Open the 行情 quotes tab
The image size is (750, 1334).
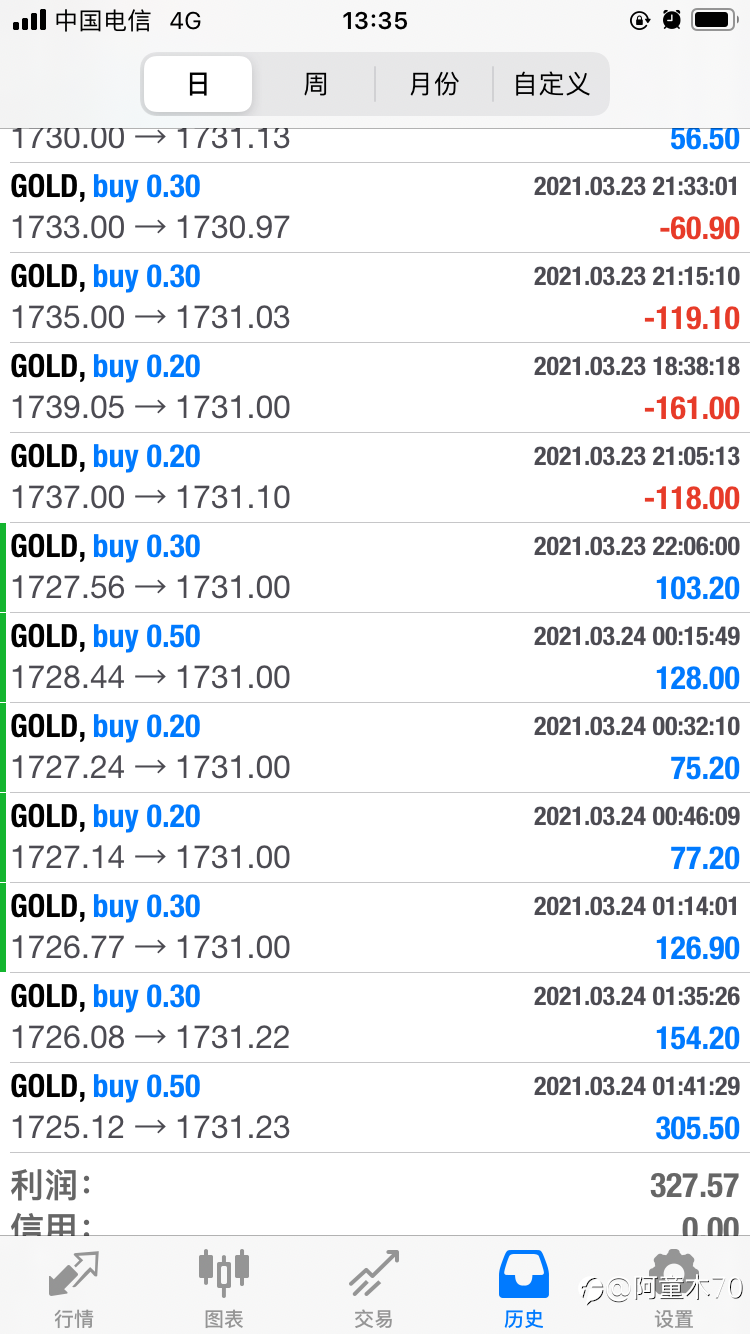tap(74, 1287)
